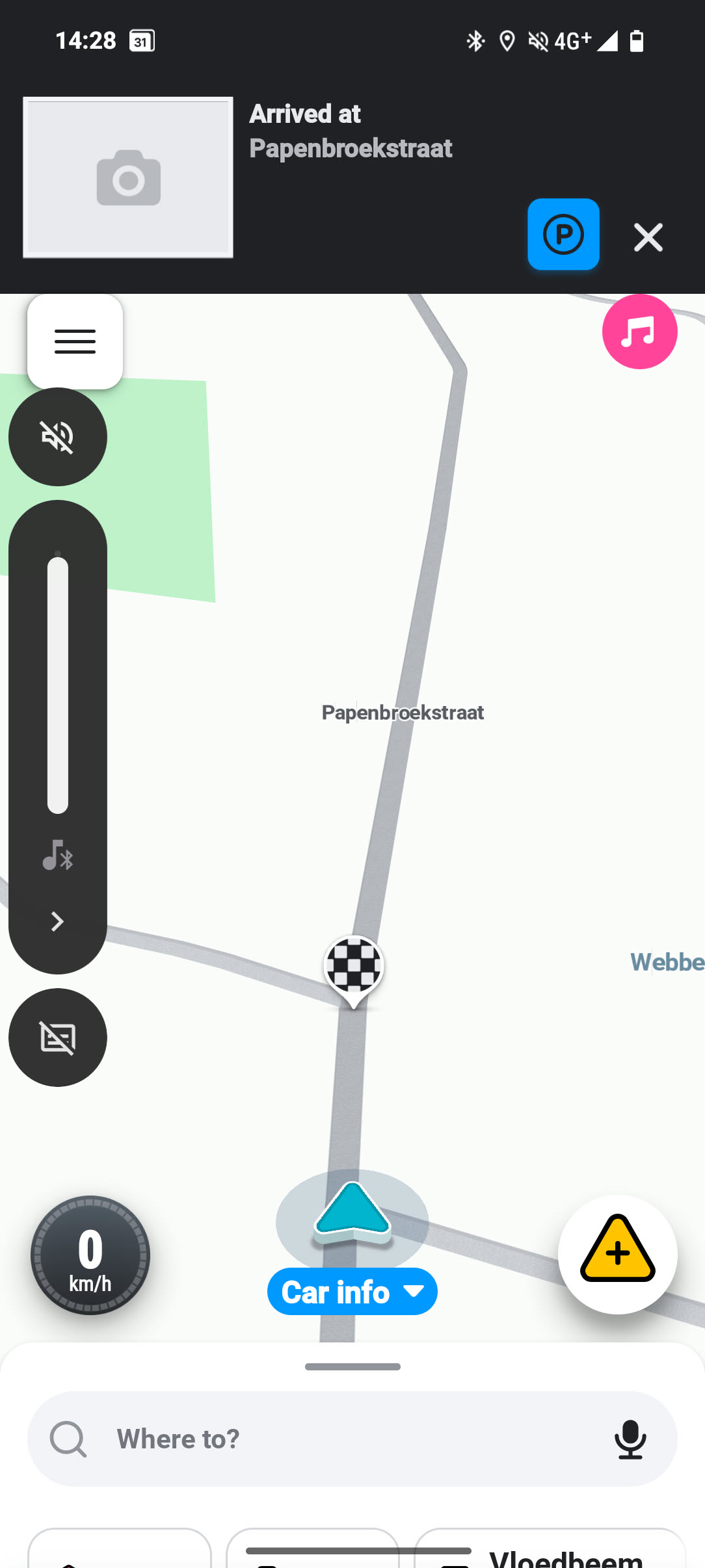Find parking near Papenbroekstraat
The height and width of the screenshot is (1568, 705).
coord(563,234)
